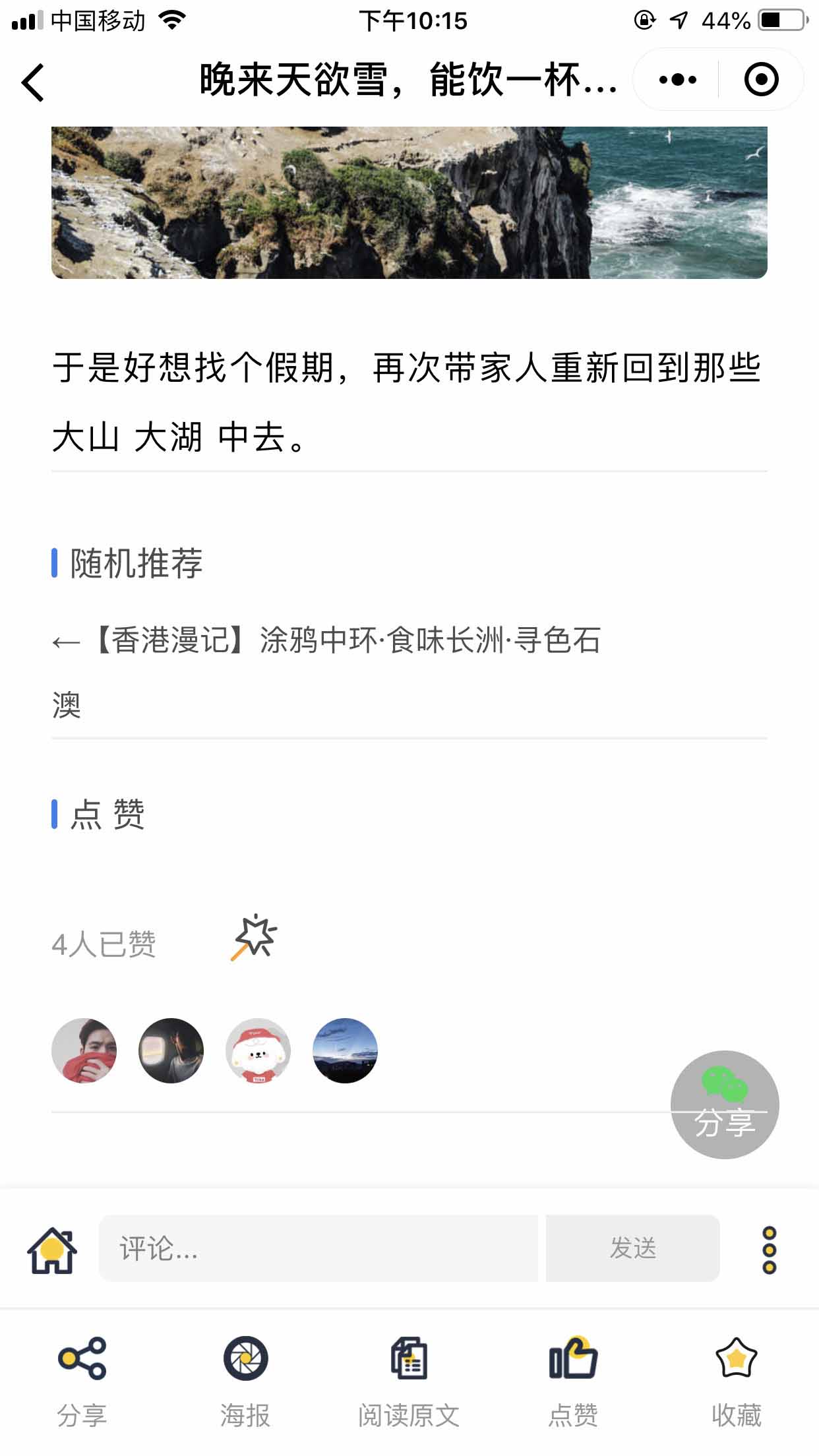Open the mini program options menu

click(x=677, y=80)
